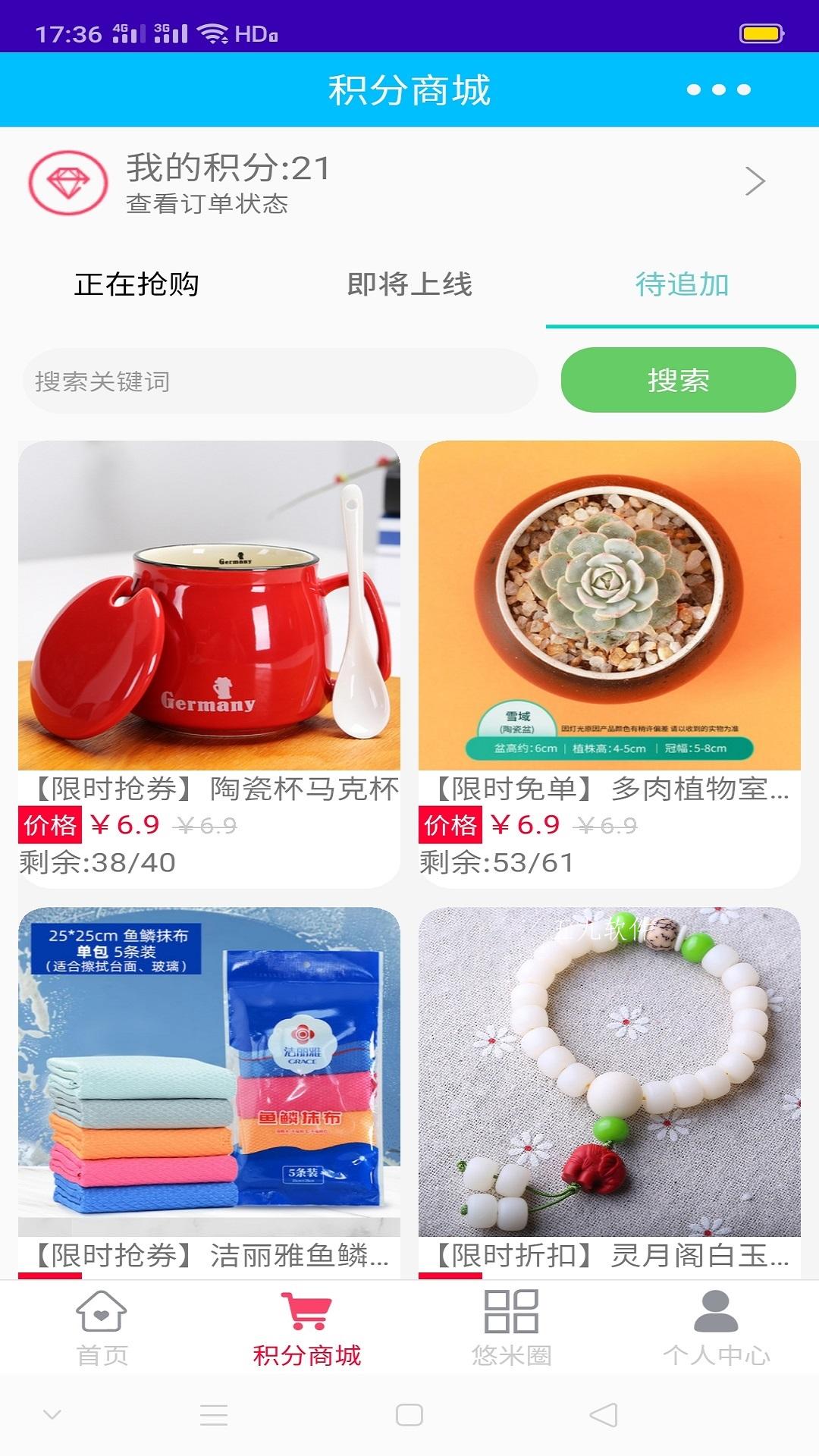Tap the system home button
The width and height of the screenshot is (819, 1456).
409,1415
